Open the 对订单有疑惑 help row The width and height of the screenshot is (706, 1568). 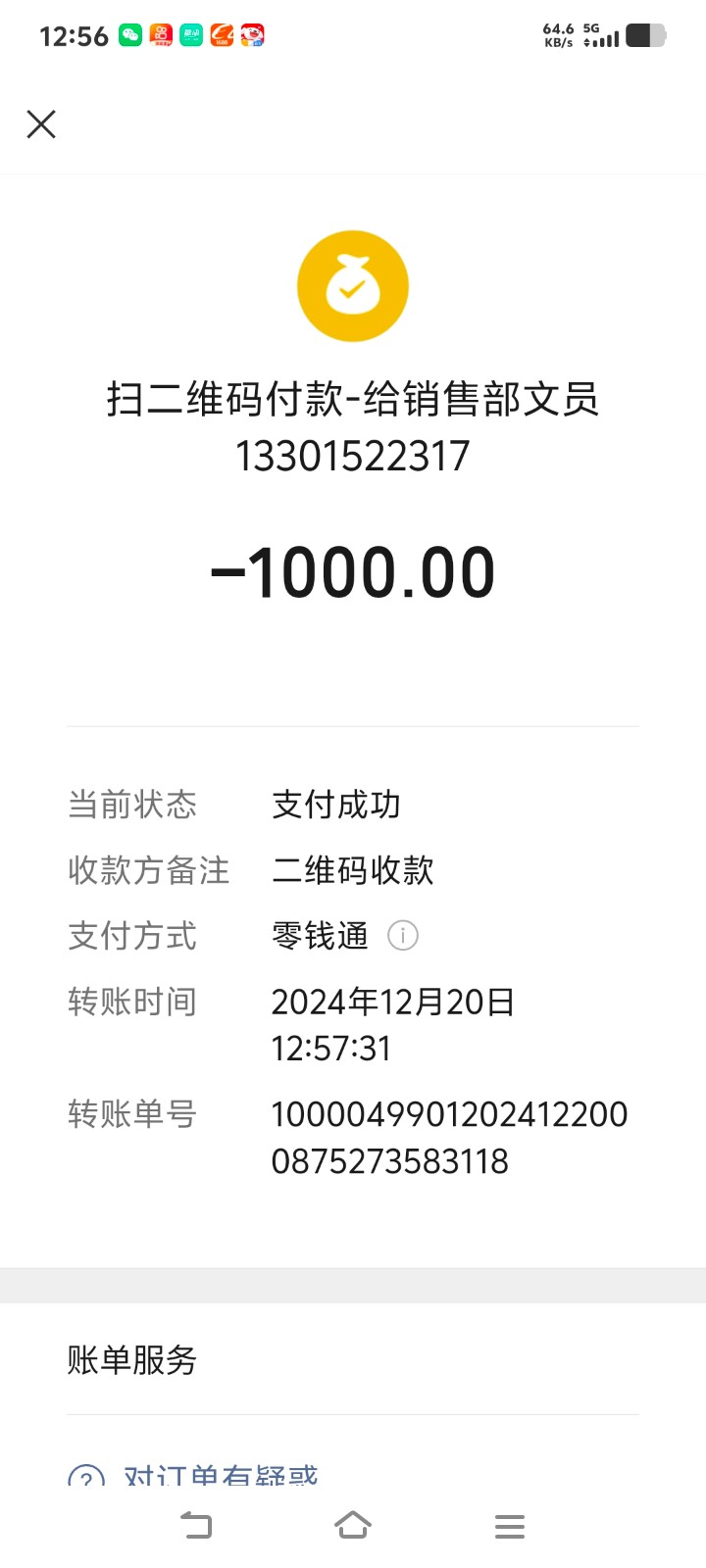coord(221,1474)
